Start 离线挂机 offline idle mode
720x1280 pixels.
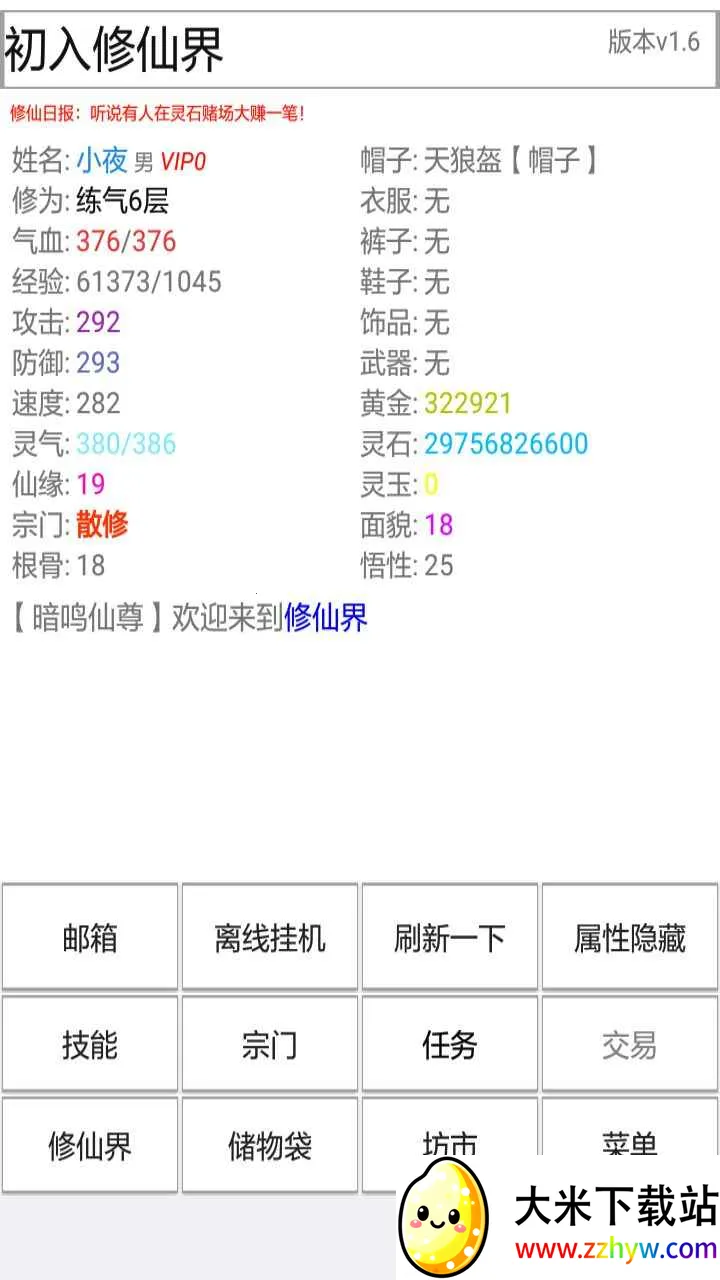(x=269, y=937)
